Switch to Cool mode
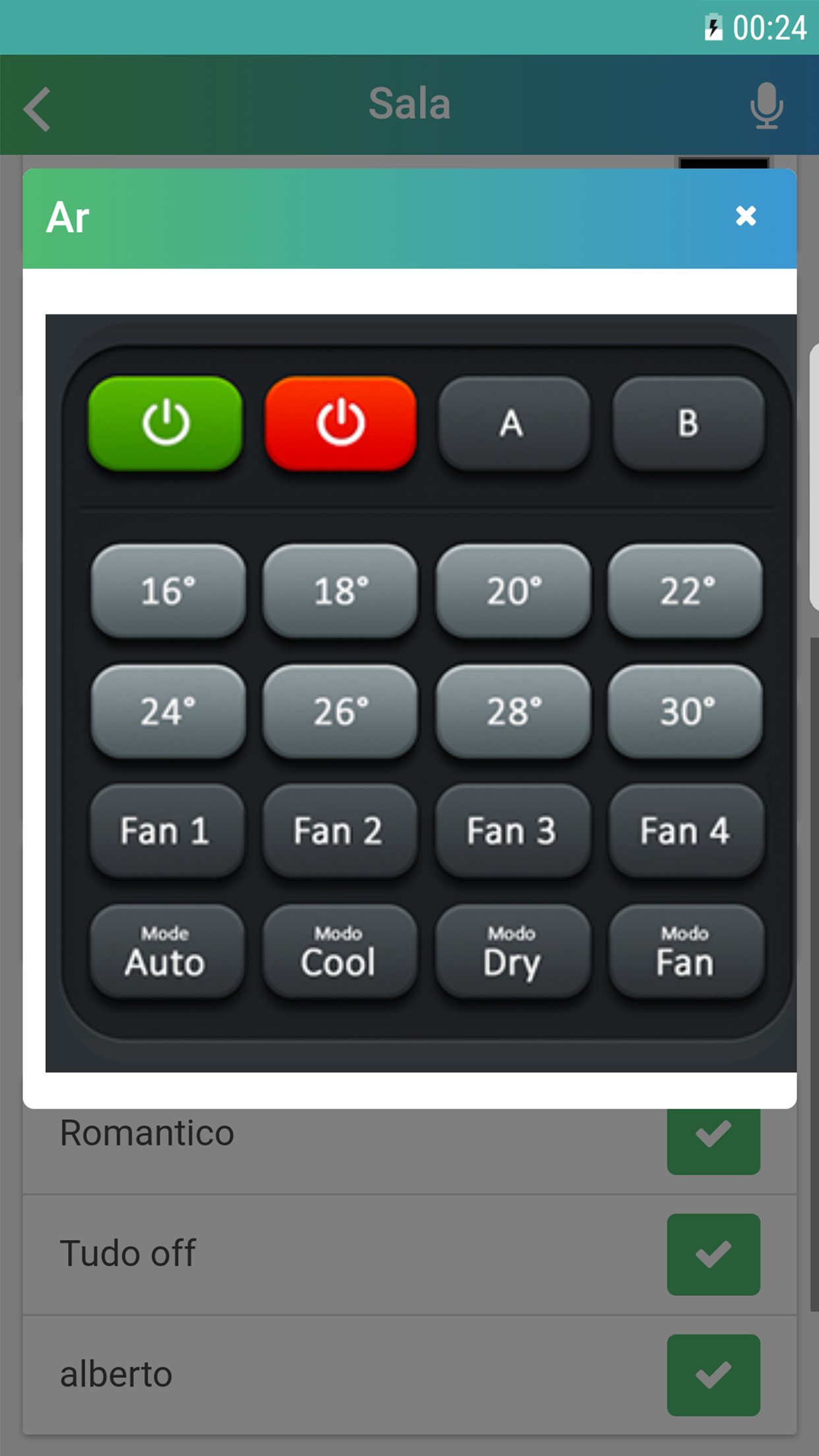 [339, 952]
